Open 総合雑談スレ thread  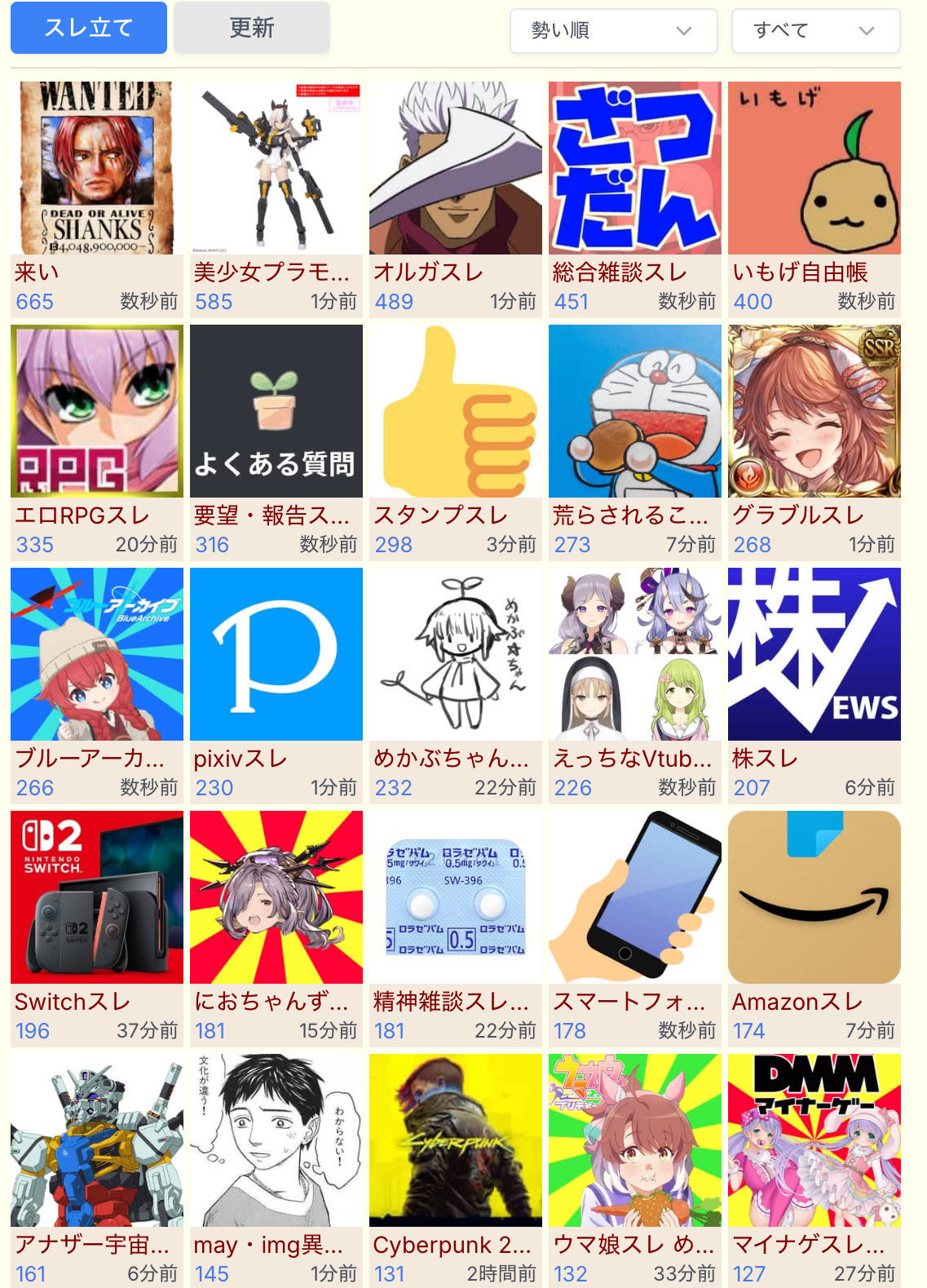coord(634,169)
